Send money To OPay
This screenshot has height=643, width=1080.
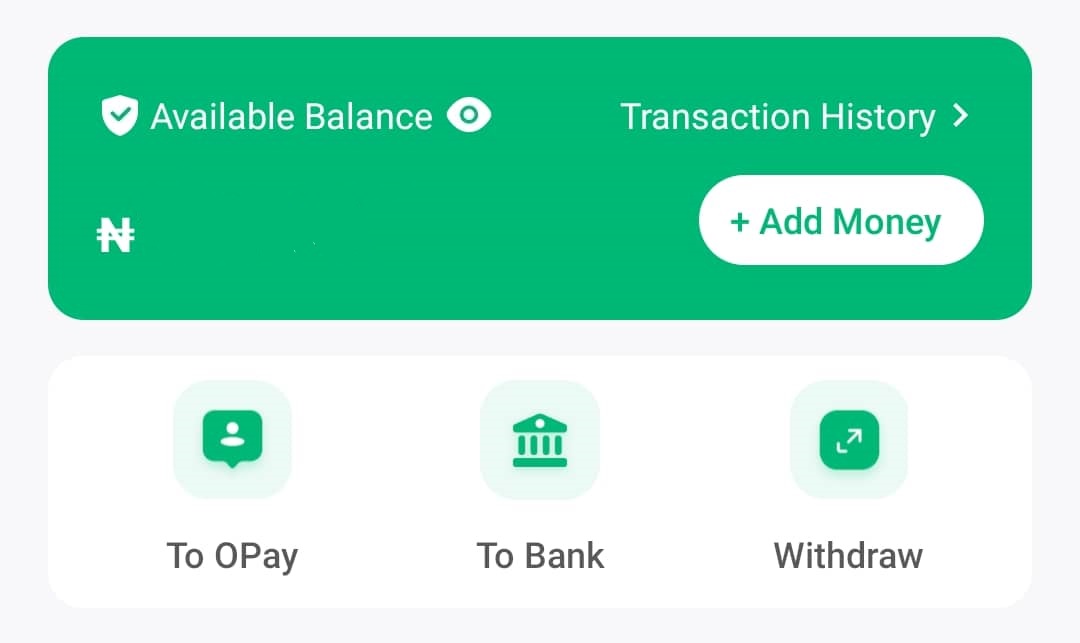232,441
